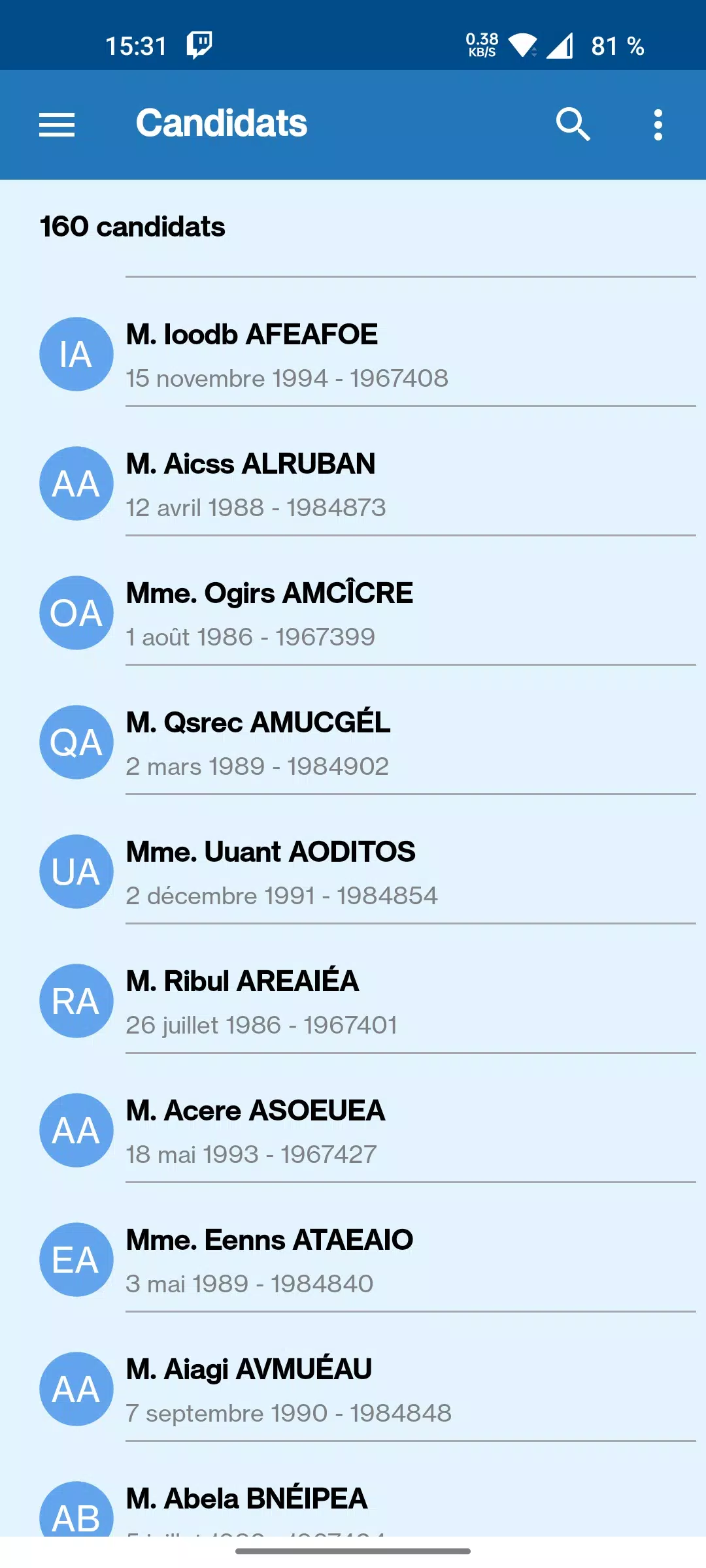706x1568 pixels.
Task: Open candidate M. Ioodb AFEAFOE
Action: tap(353, 354)
